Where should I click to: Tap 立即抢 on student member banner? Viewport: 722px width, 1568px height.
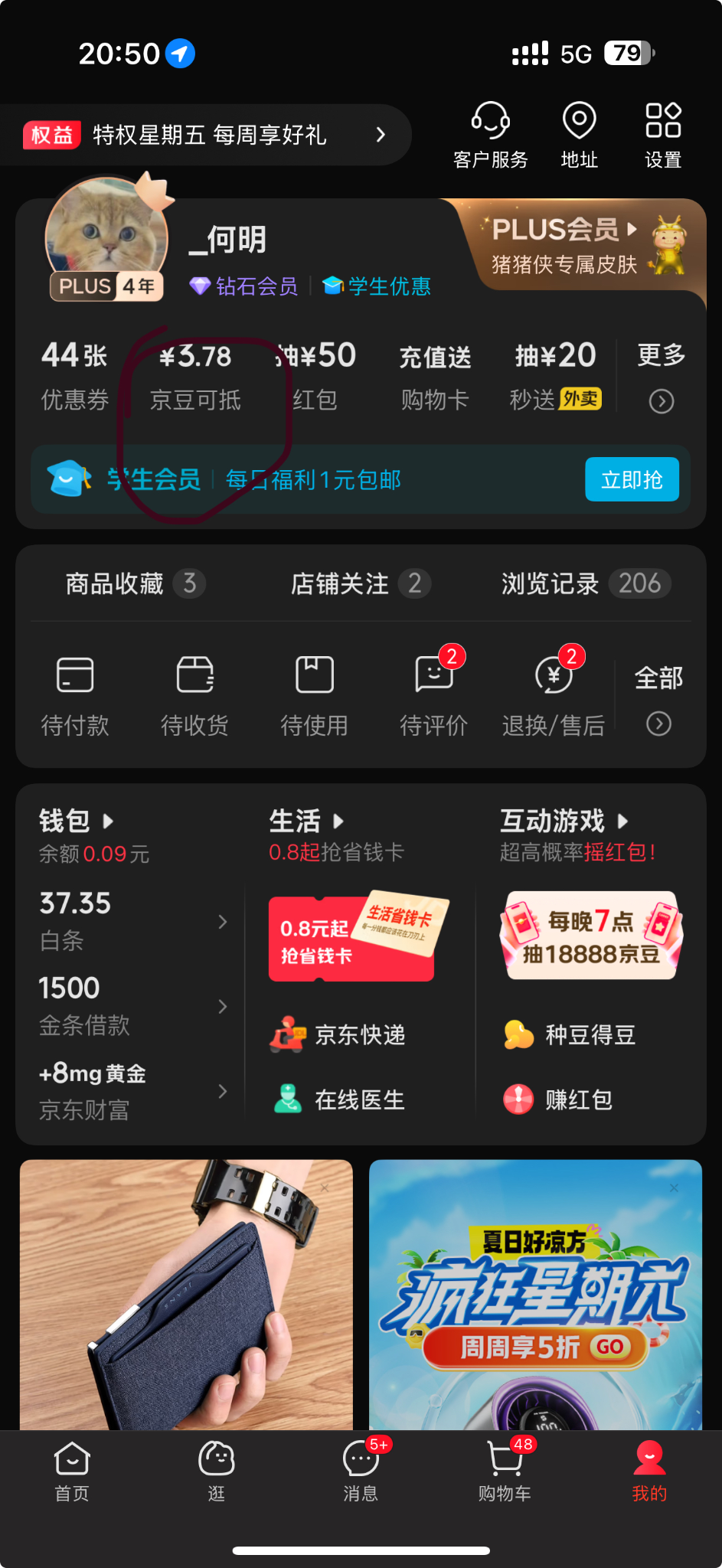coord(632,480)
